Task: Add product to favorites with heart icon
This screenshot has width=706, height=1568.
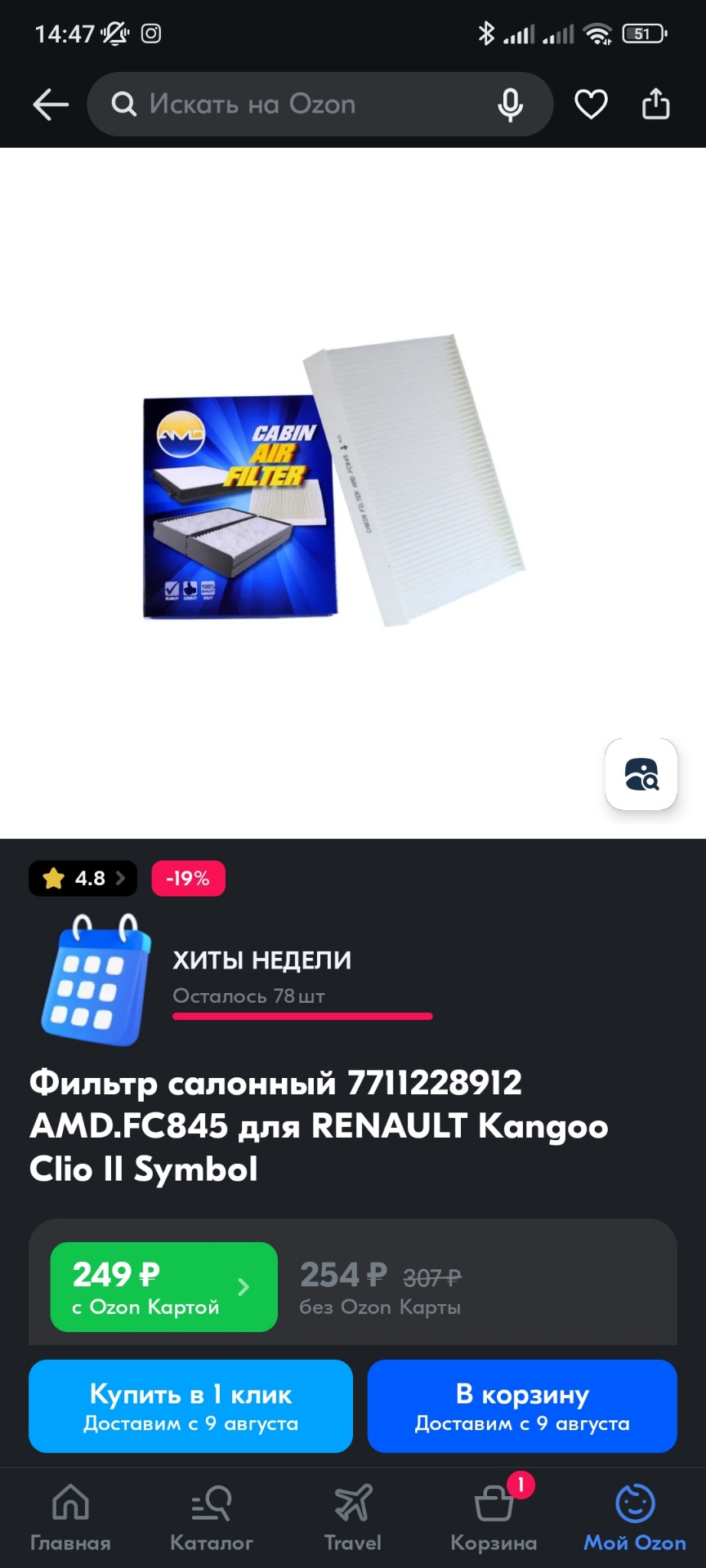Action: pyautogui.click(x=591, y=105)
